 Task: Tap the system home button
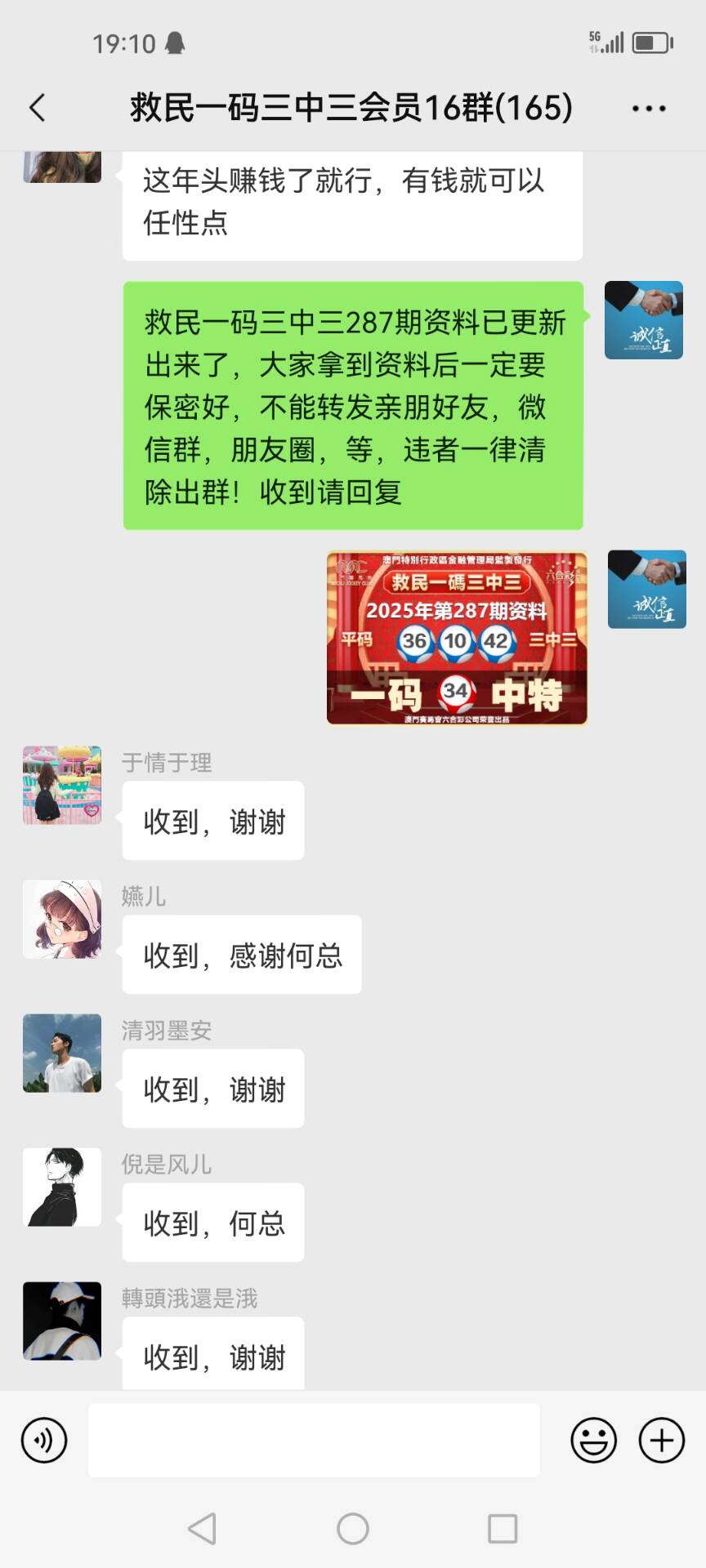[x=353, y=1528]
